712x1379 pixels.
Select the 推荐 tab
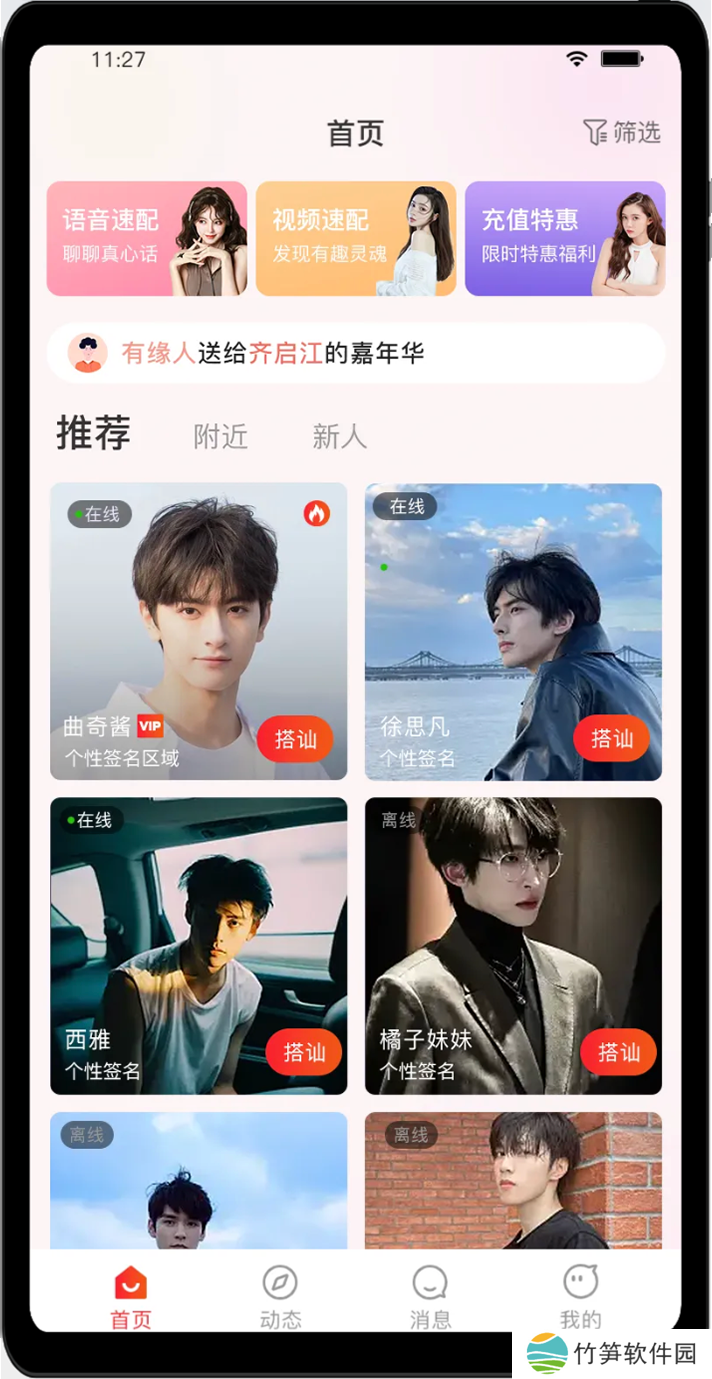(x=93, y=434)
